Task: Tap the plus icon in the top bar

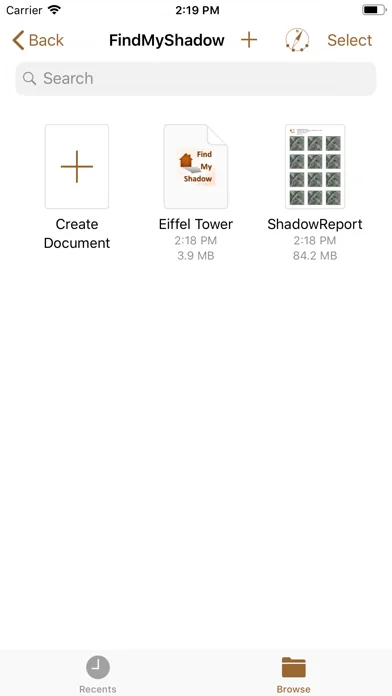Action: point(249,40)
